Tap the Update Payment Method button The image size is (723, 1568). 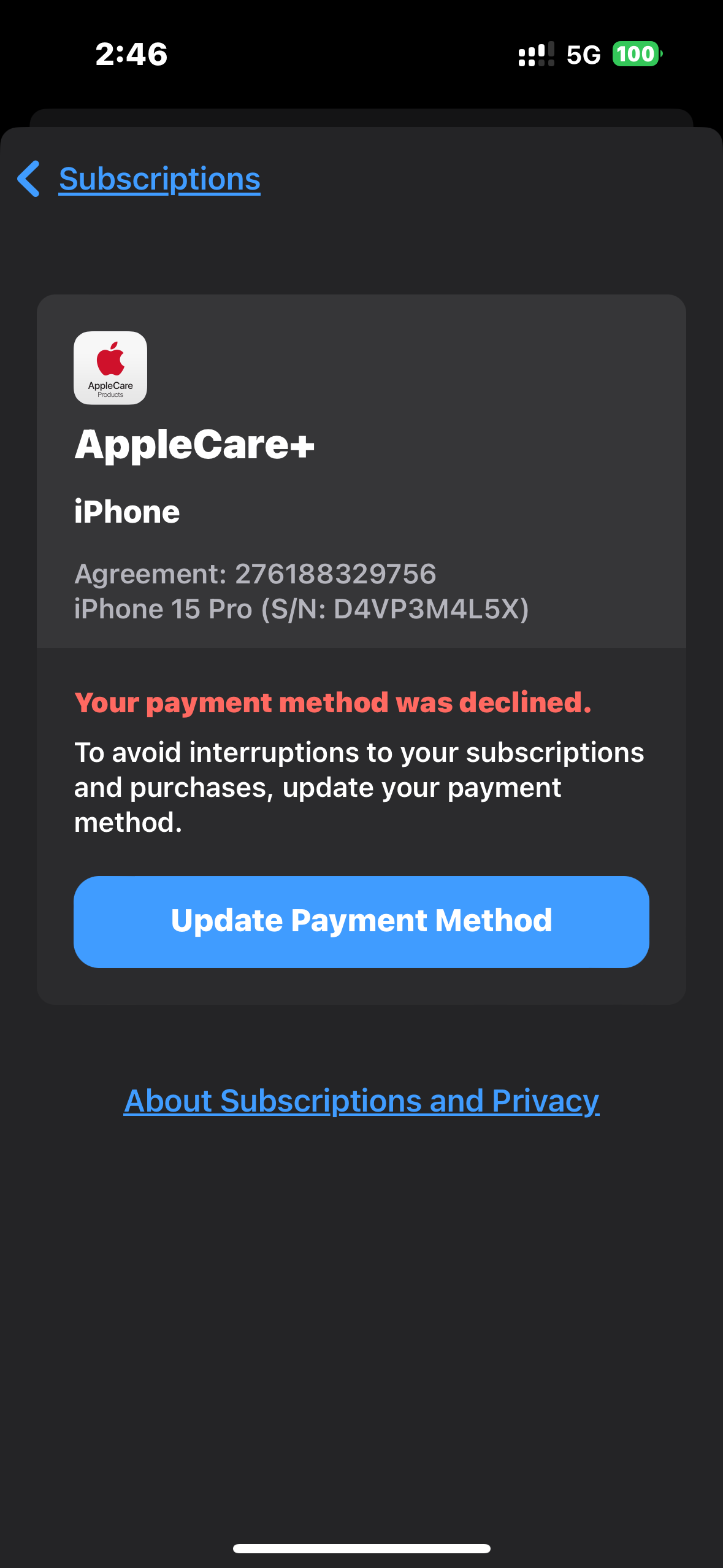click(x=361, y=921)
